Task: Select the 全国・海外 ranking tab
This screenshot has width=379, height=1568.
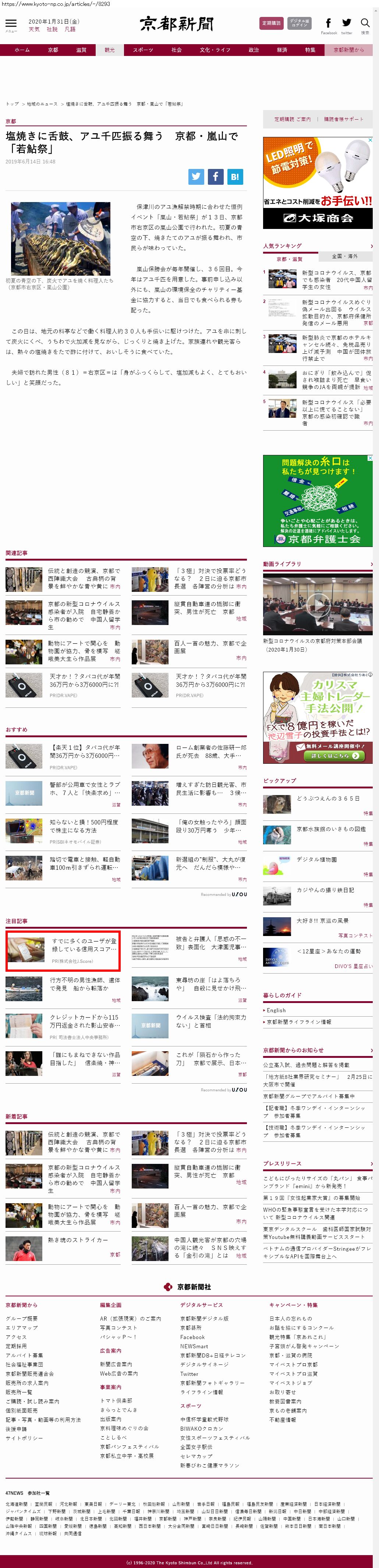Action: (344, 256)
